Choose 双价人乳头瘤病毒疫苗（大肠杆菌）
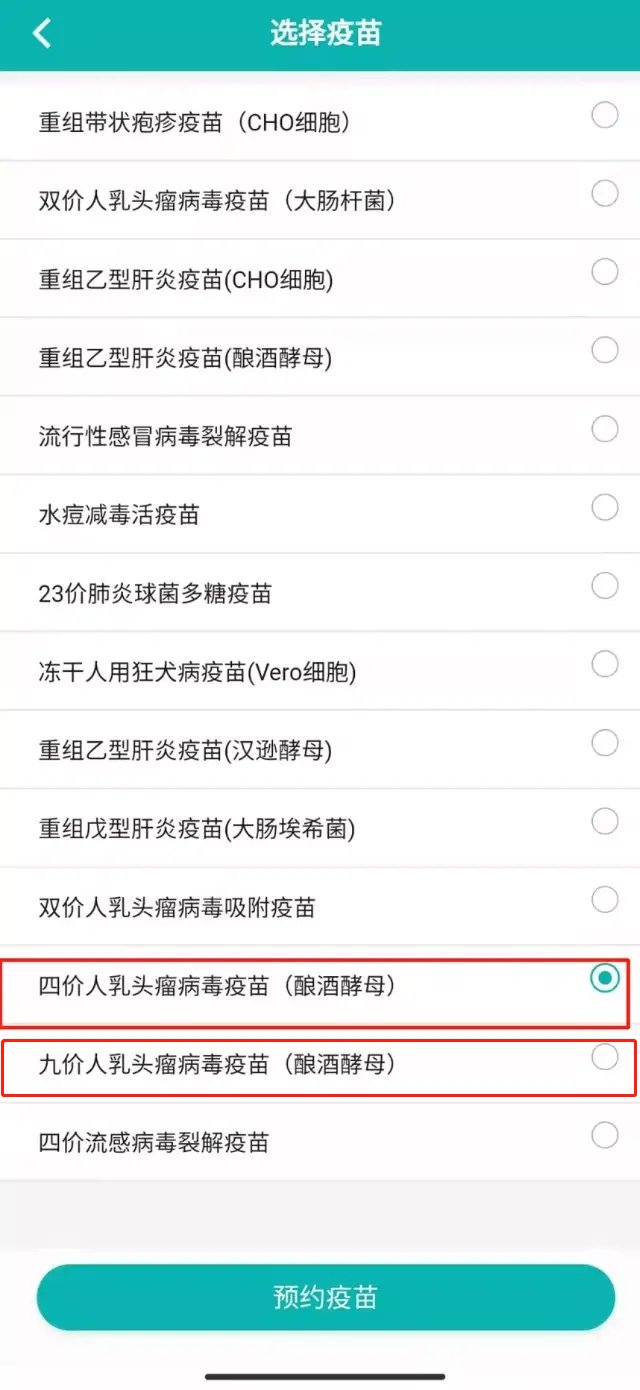Image resolution: width=640 pixels, height=1390 pixels. coord(604,194)
